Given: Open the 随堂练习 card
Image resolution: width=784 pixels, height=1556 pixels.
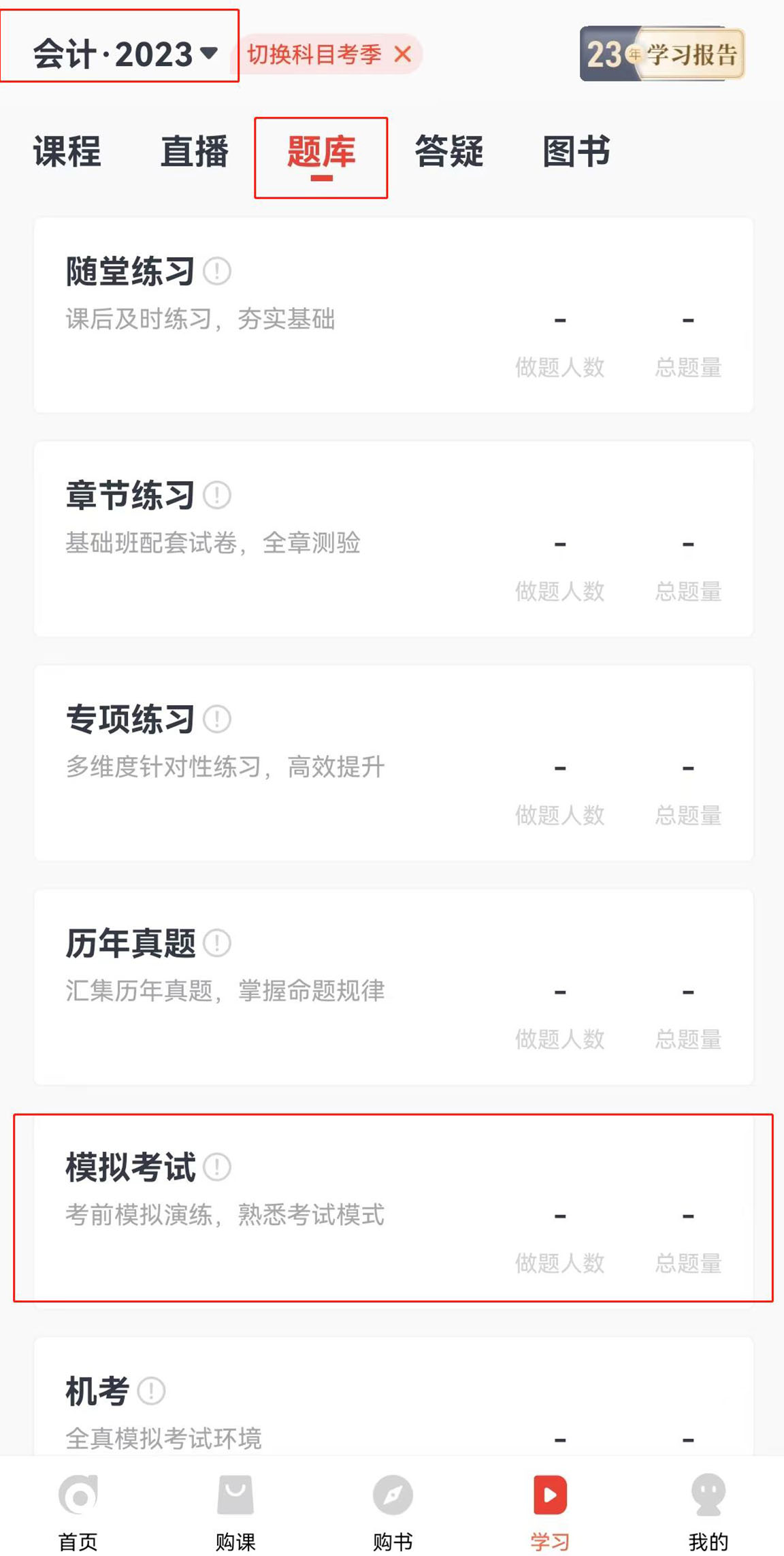Looking at the screenshot, I should [x=393, y=315].
